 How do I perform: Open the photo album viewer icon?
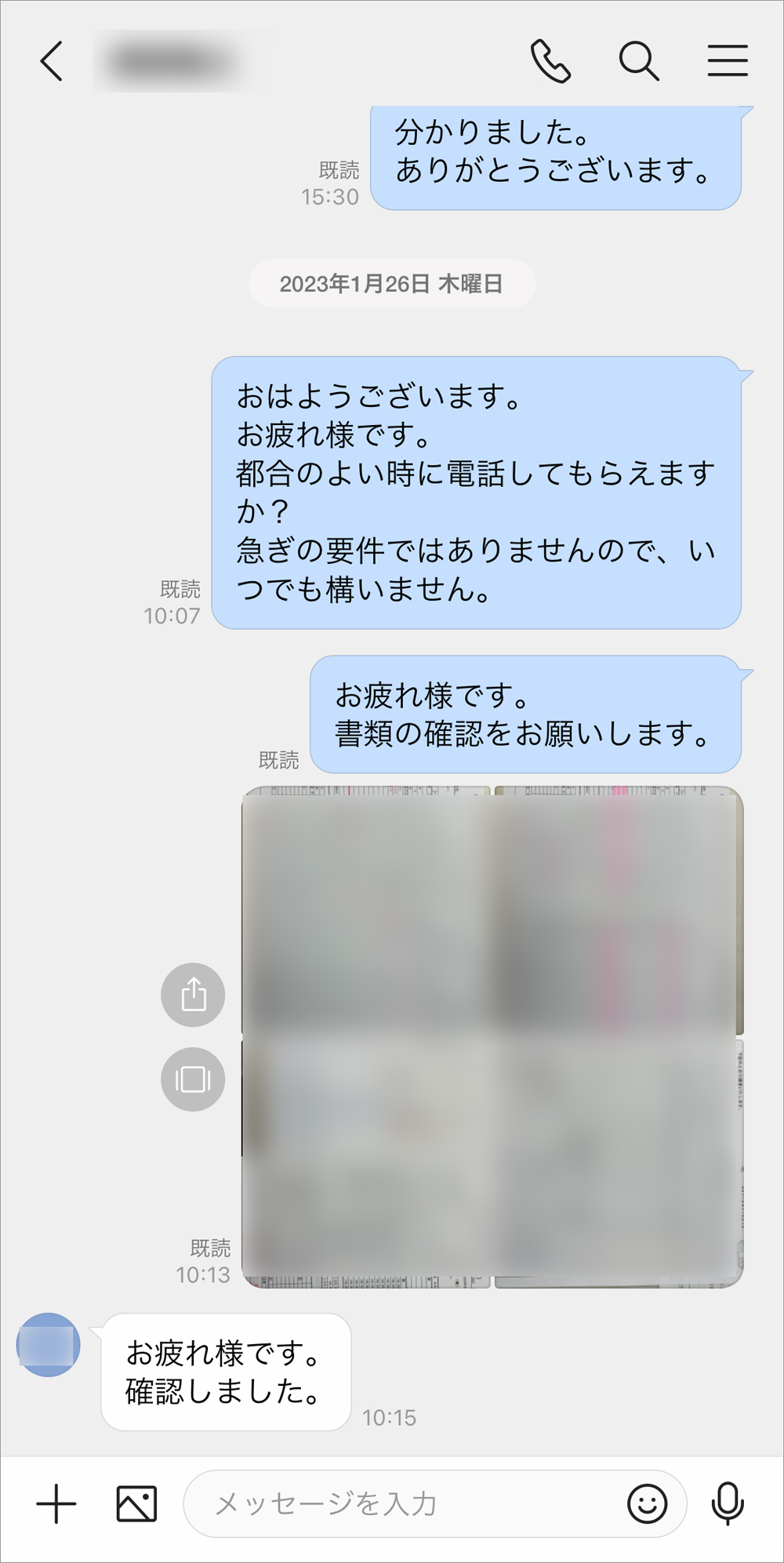coord(193,1079)
